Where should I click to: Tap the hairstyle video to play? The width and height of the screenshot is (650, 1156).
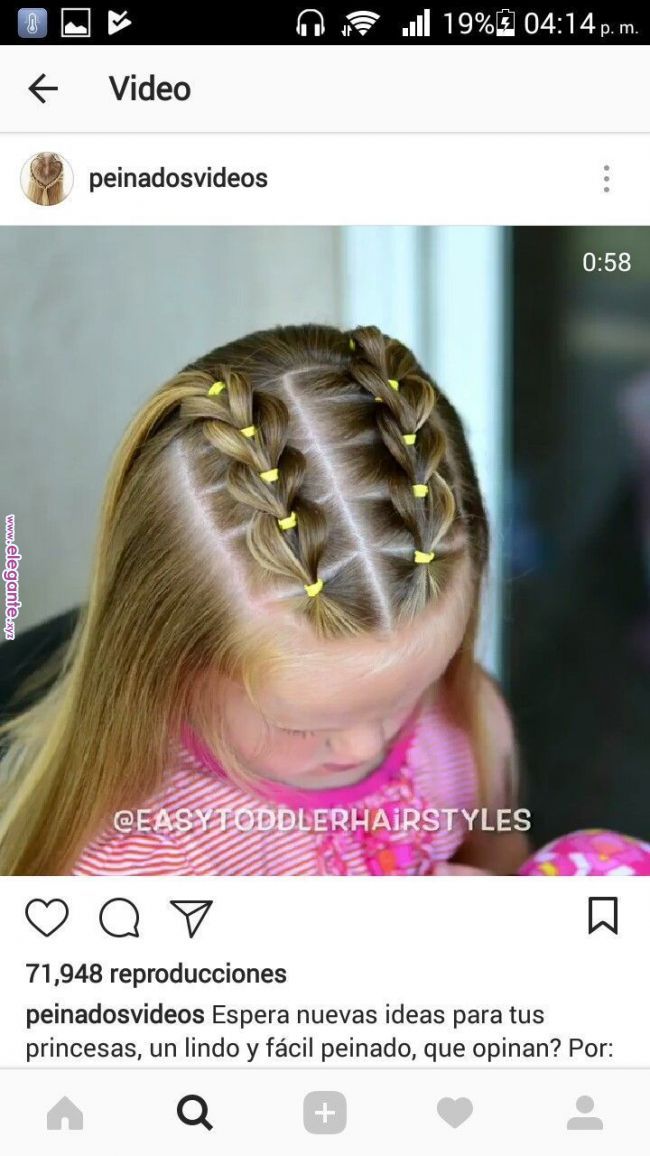click(x=325, y=550)
